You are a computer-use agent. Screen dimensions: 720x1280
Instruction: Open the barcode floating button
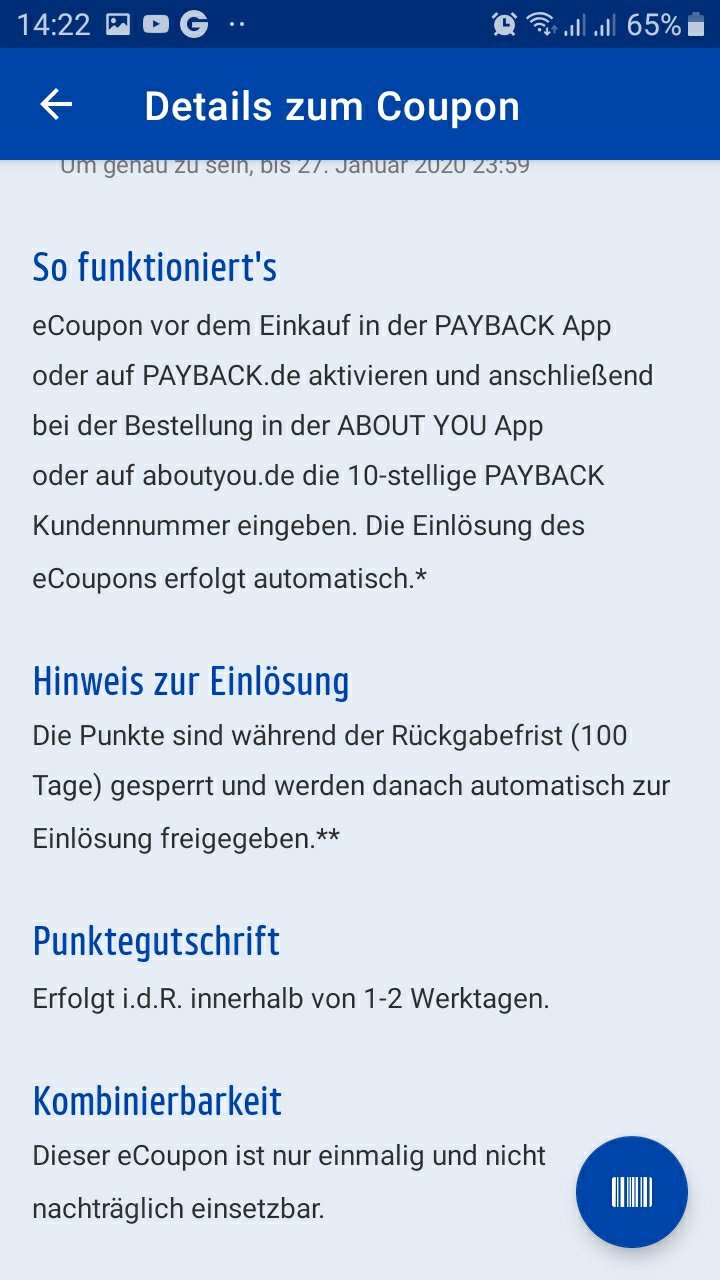632,1192
